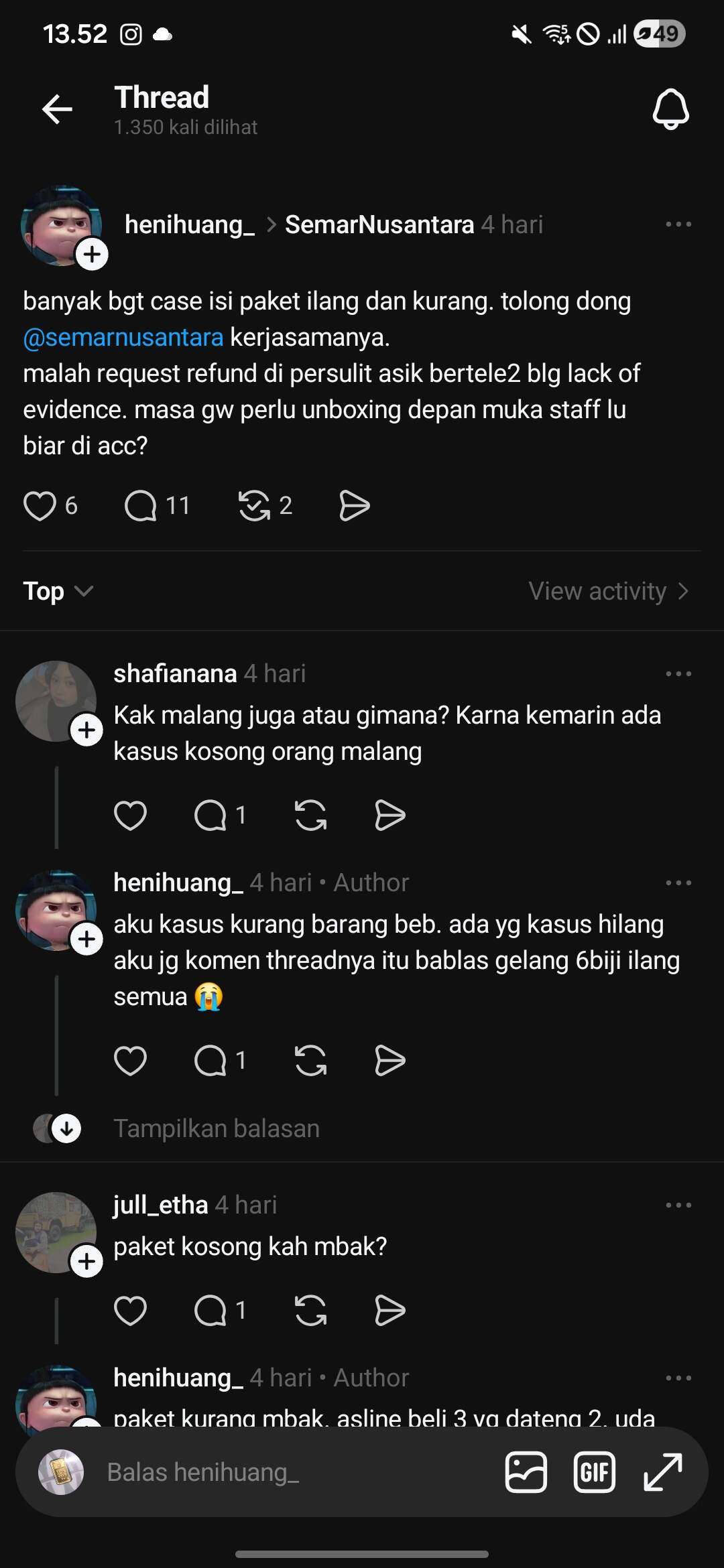Open the overflow menu on the main post

click(x=678, y=224)
